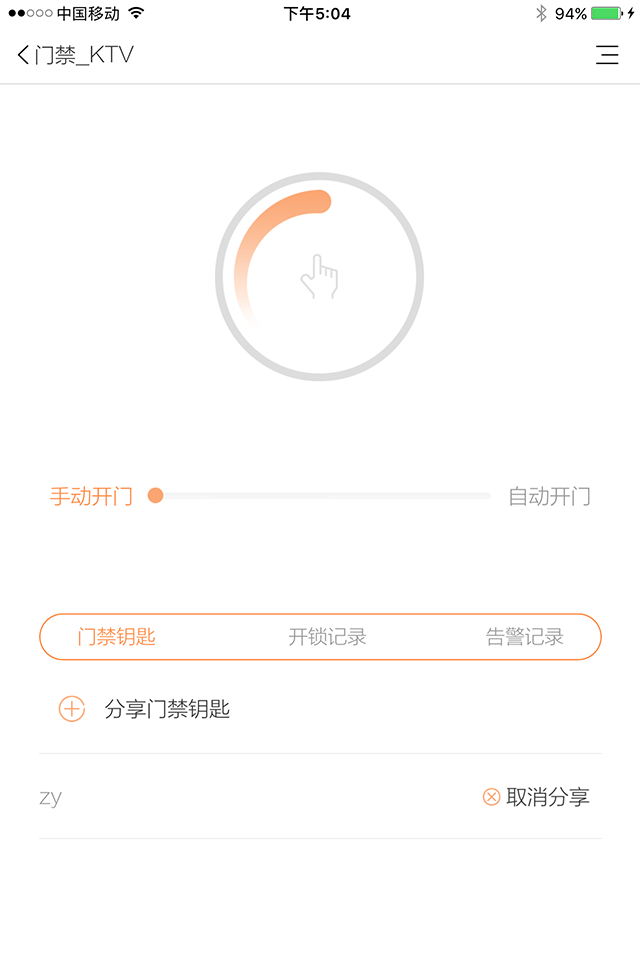Viewport: 640px width, 960px height.
Task: Select the 门禁钥匙 tab
Action: 117,637
